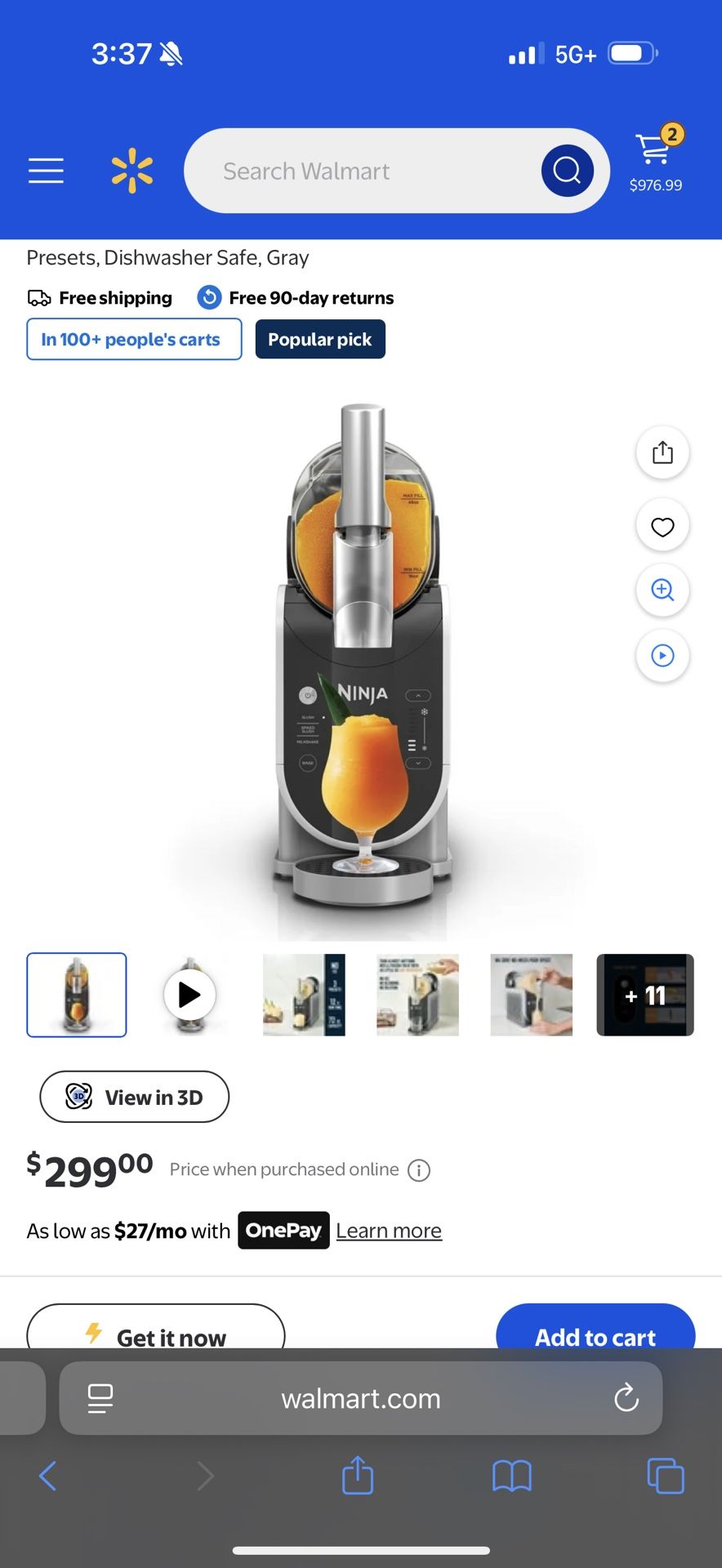The image size is (722, 1568).
Task: Share the product via the share icon
Action: tap(662, 452)
